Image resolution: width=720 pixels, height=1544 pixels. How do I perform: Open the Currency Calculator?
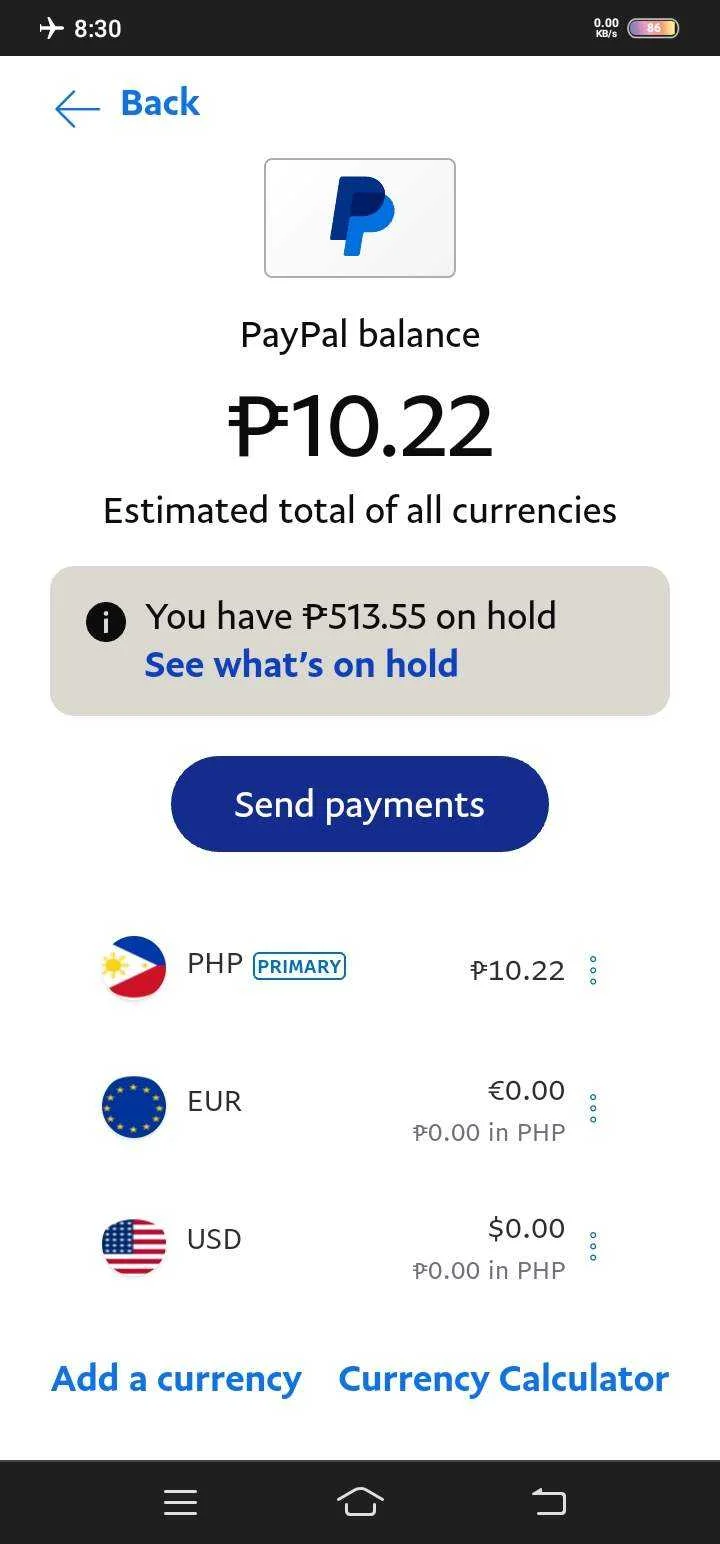504,1379
